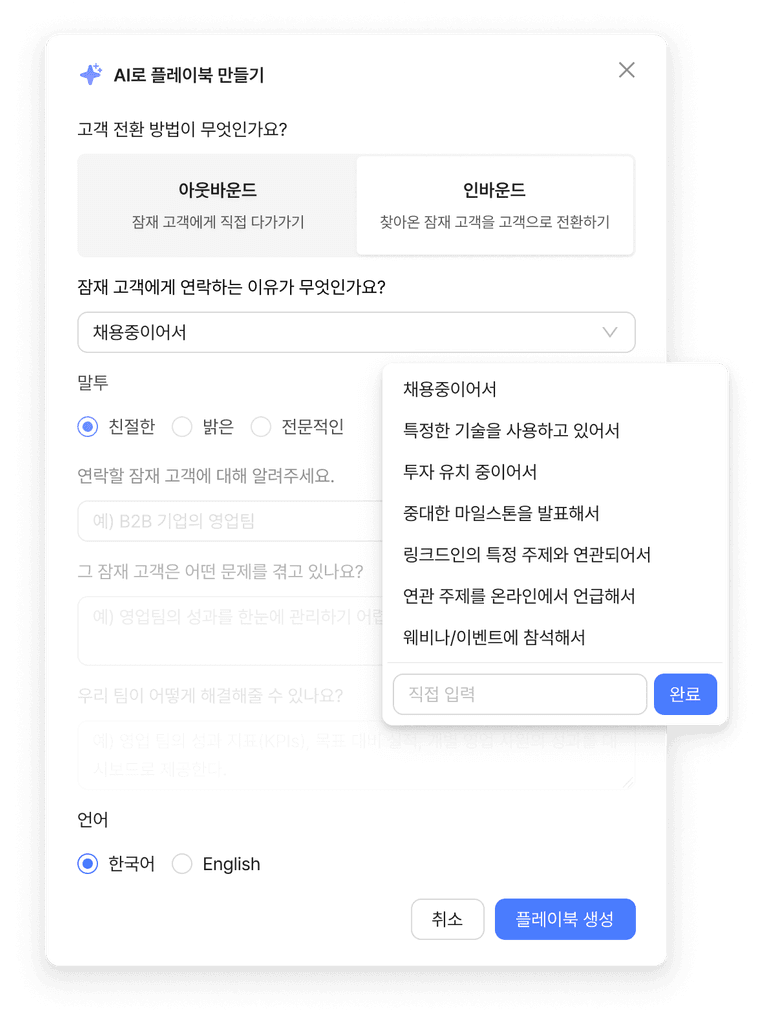This screenshot has height=1024, width=774.
Task: Select 연관 주제를 온라인에서 언급해서
Action: pos(519,596)
